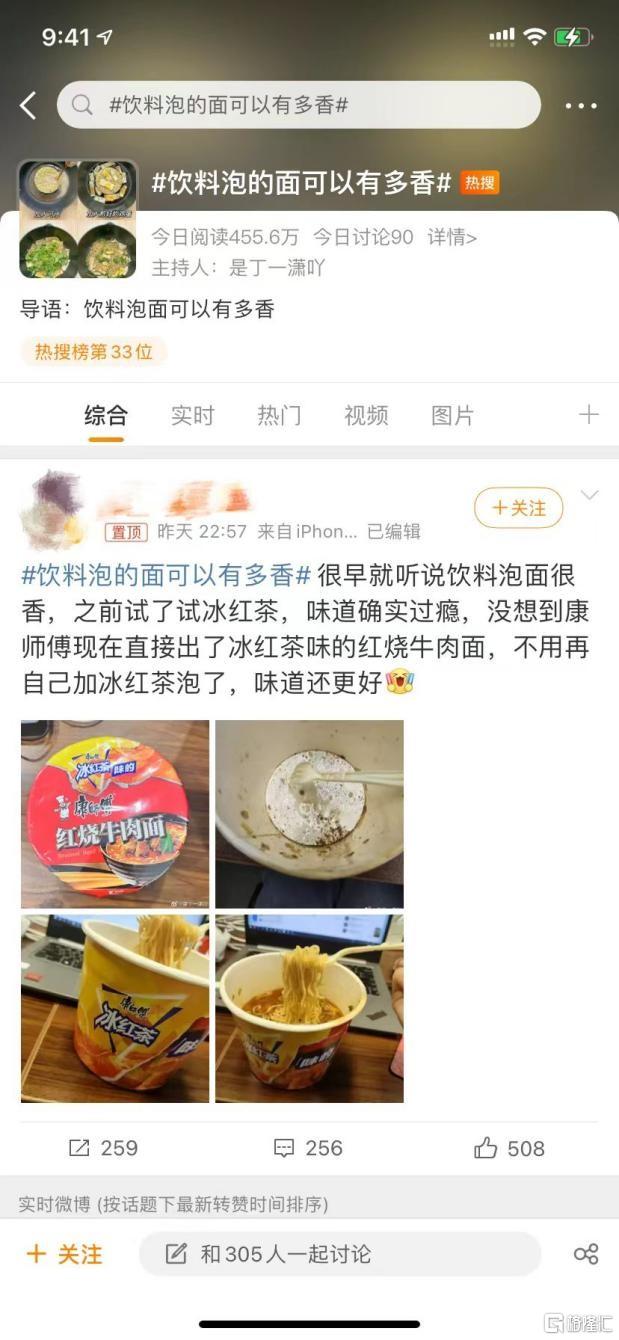Switch to the 图片 tab
619x1340 pixels.
pyautogui.click(x=452, y=415)
